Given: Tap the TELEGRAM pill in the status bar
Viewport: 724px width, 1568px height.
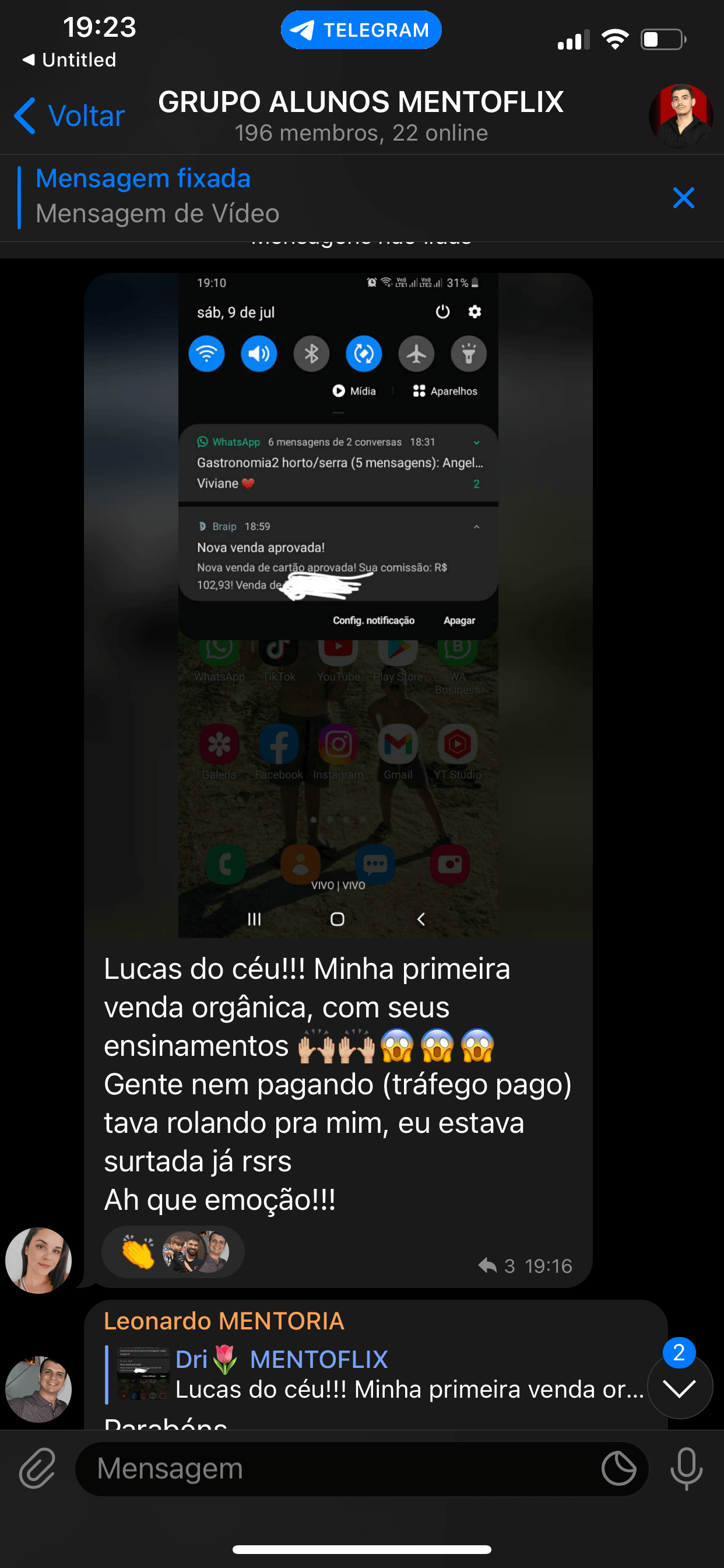Looking at the screenshot, I should pos(361,30).
